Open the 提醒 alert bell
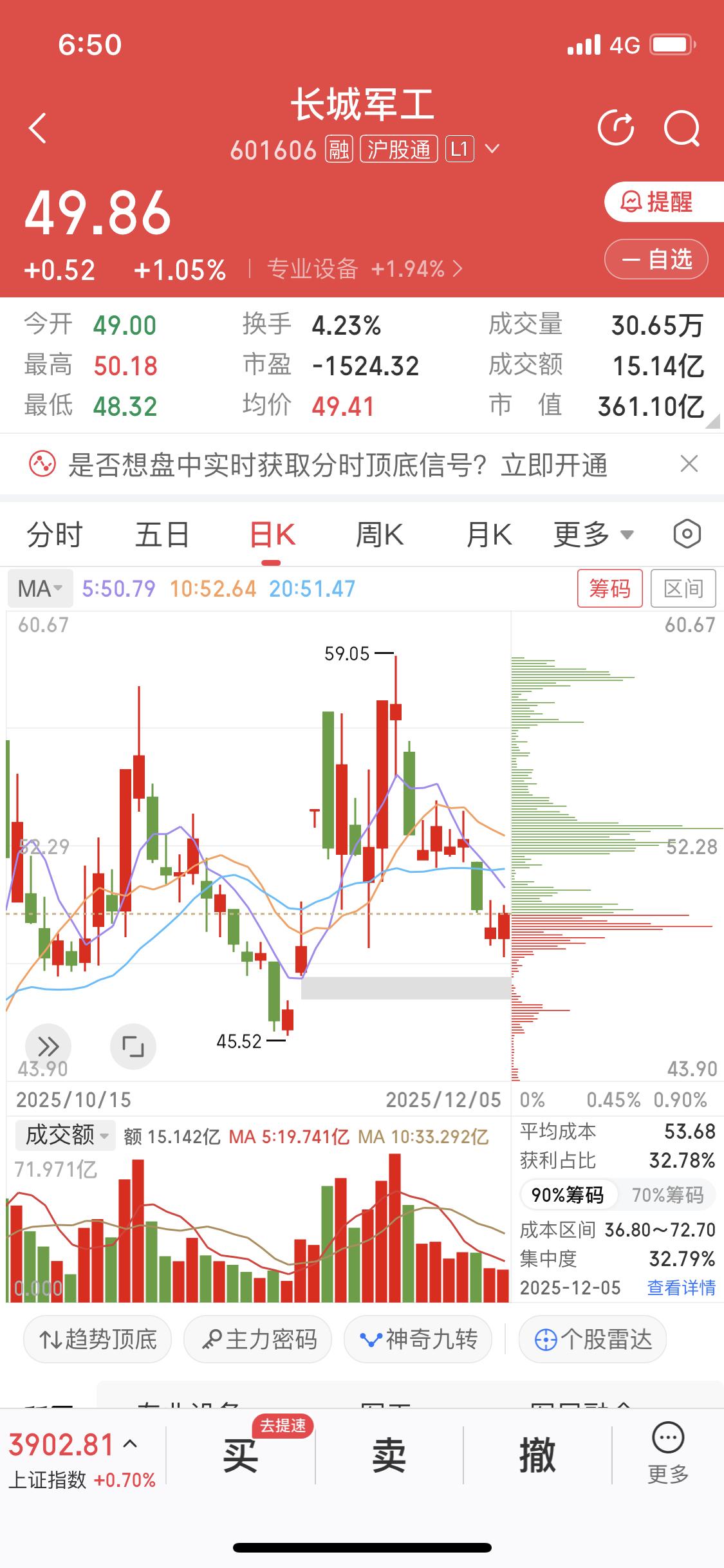 (x=657, y=202)
